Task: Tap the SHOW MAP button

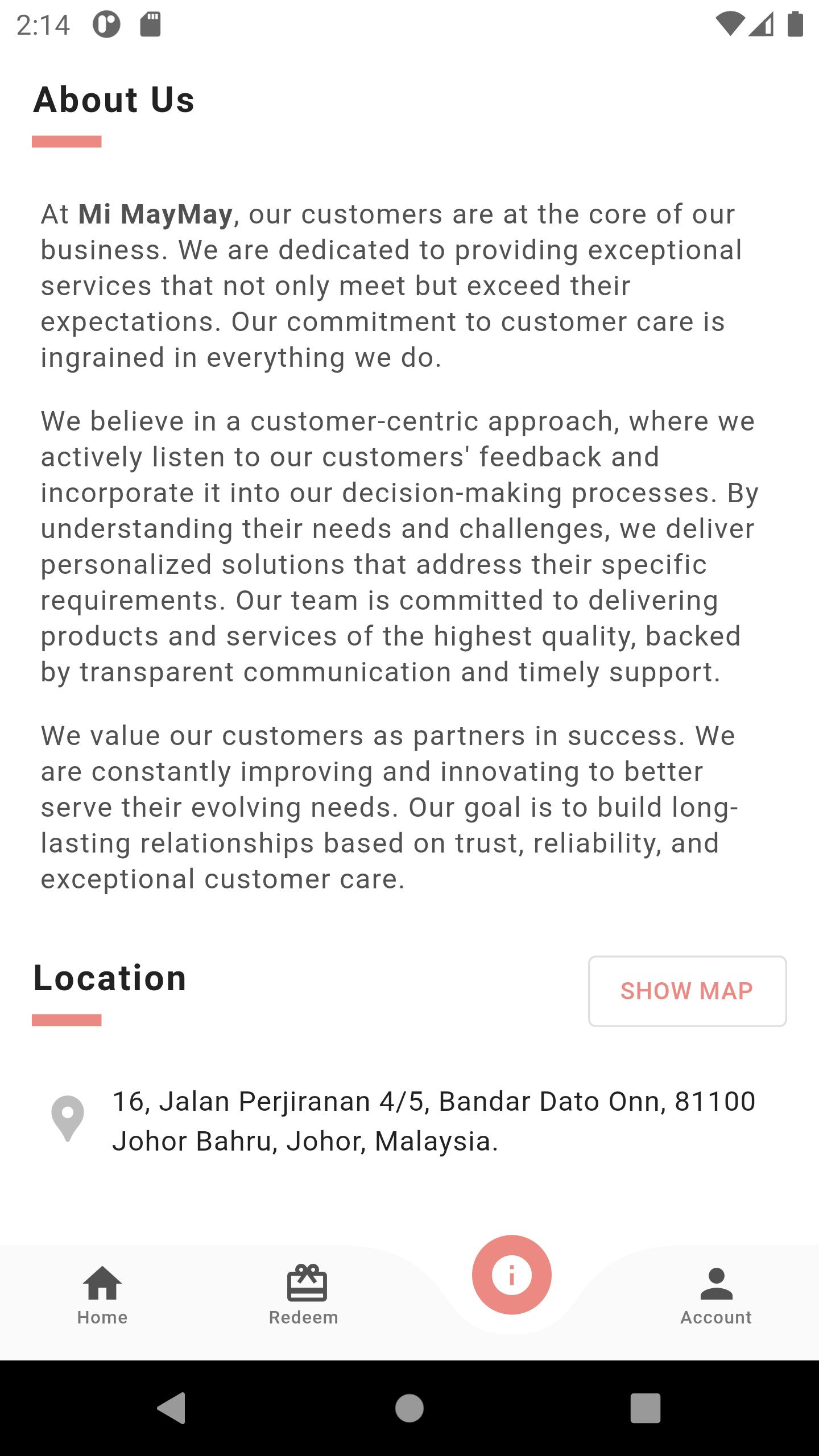Action: coord(687,991)
